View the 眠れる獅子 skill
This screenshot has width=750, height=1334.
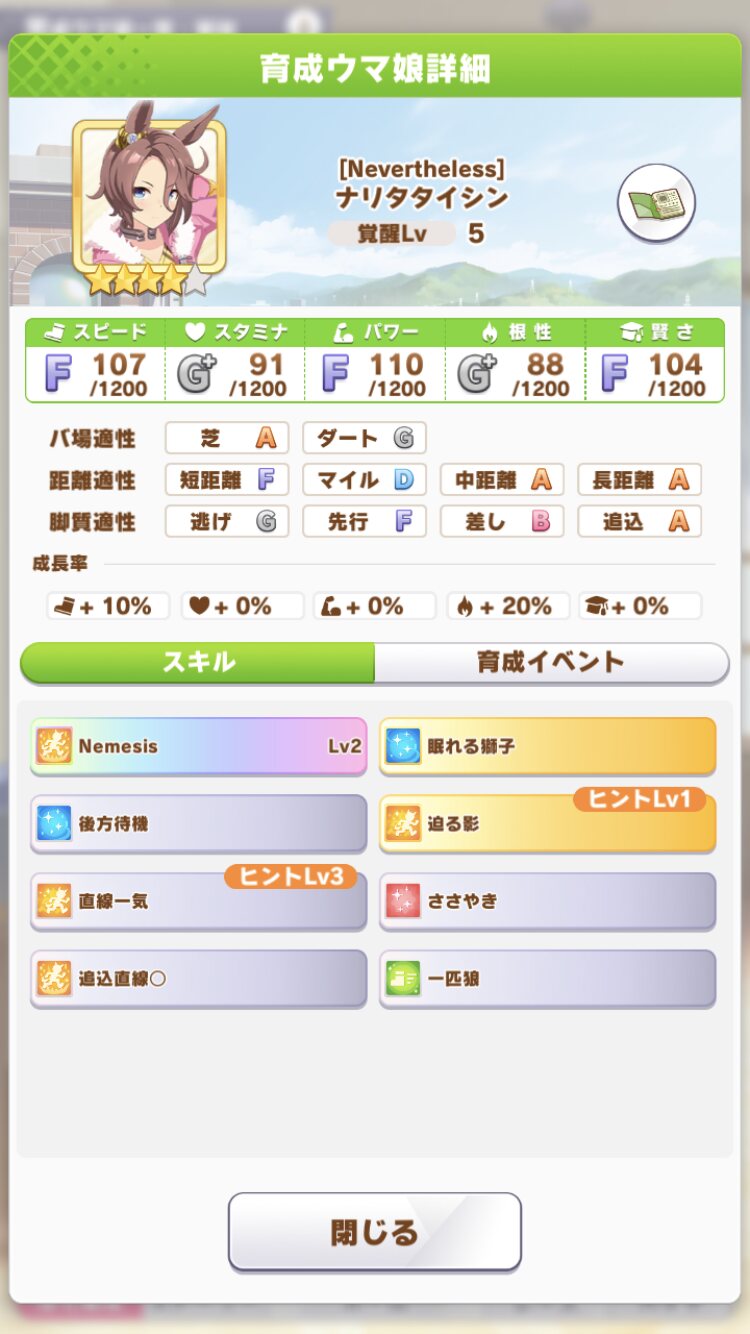coord(547,746)
